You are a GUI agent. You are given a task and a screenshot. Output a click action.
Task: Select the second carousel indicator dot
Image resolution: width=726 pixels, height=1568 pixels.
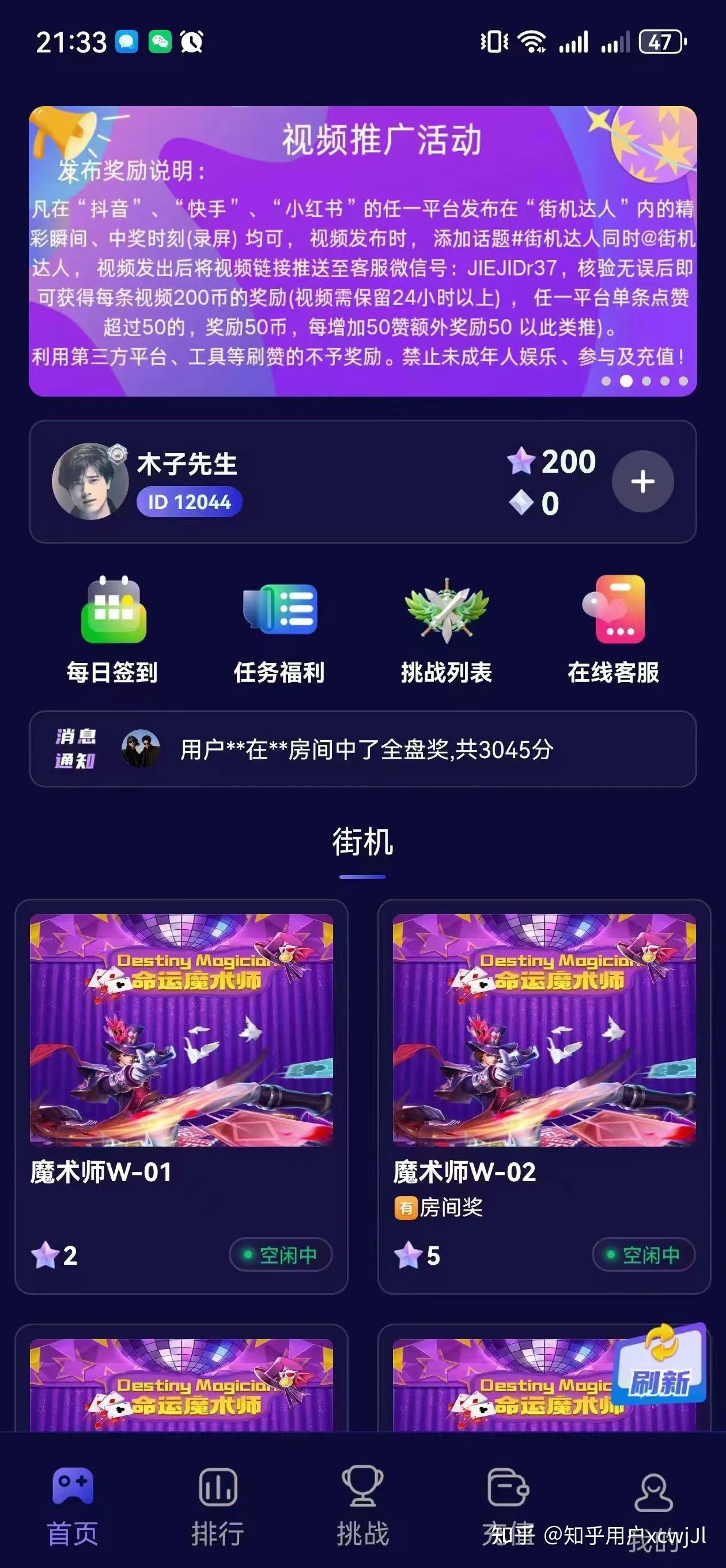coord(627,380)
